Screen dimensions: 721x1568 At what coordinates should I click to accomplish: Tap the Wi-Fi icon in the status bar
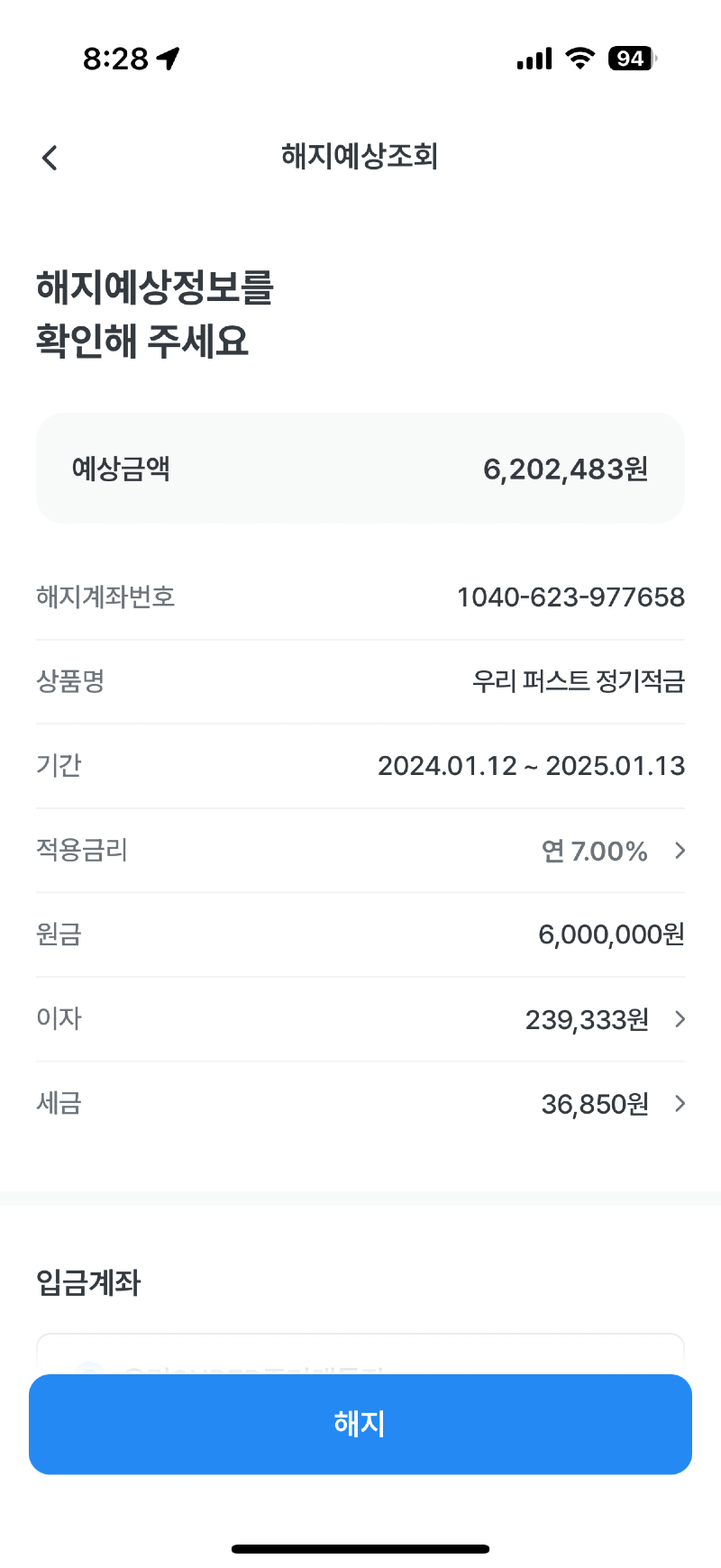pos(580,57)
